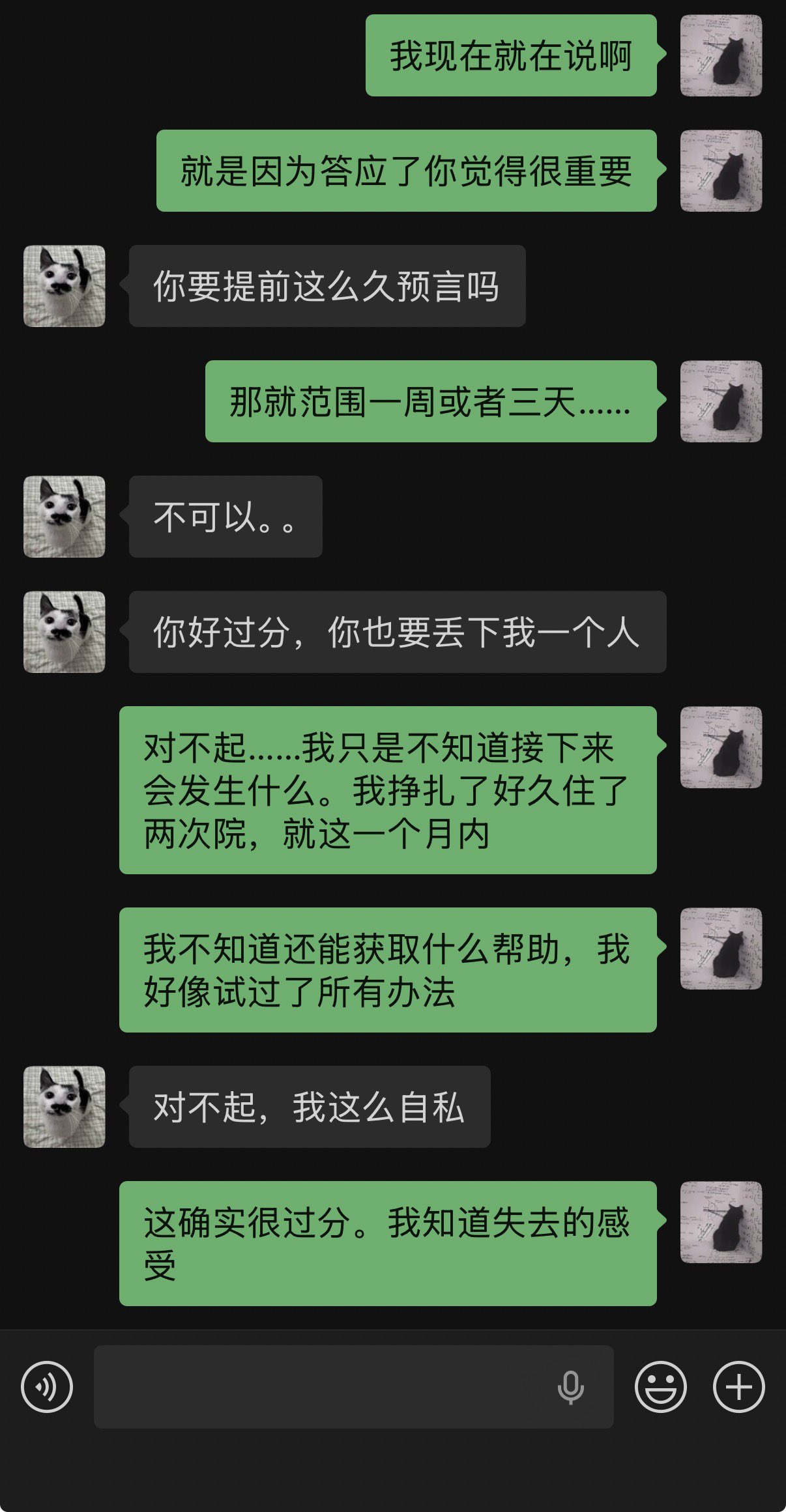Open avatar beside "我现在就在说啊" message
This screenshot has width=786, height=1512.
coord(721,55)
